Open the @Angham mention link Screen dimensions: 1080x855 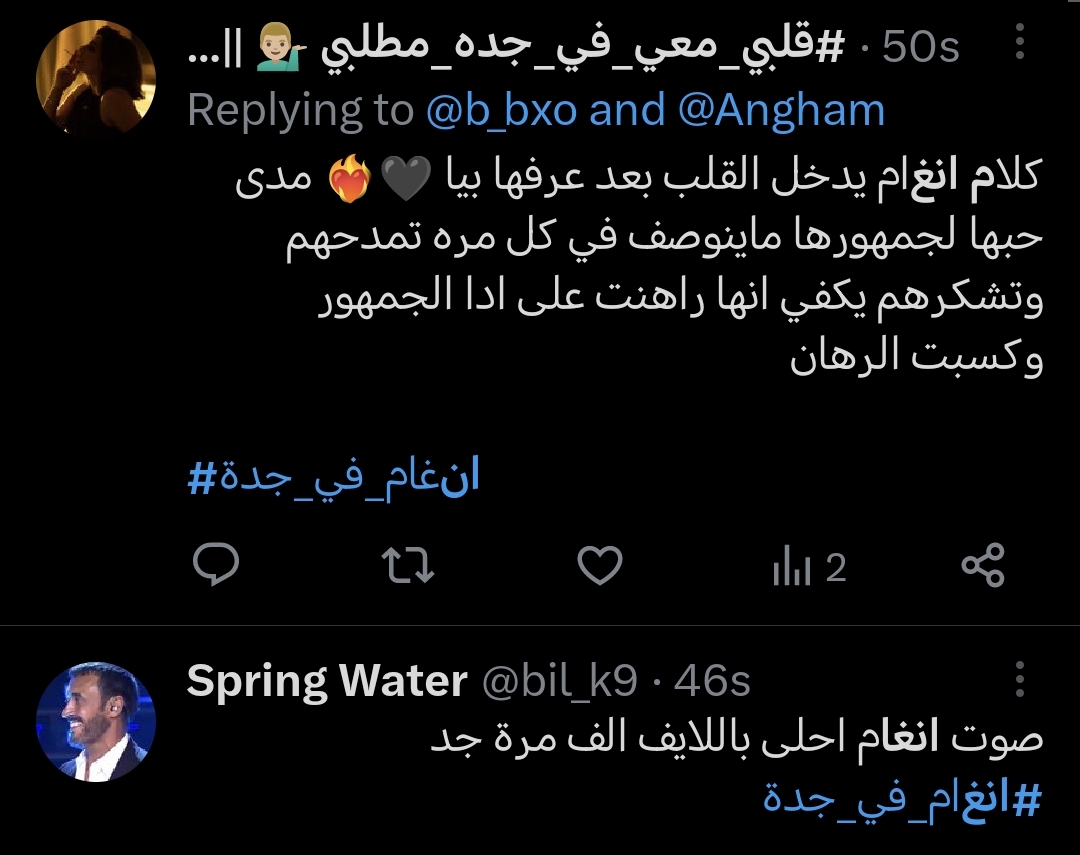781,110
